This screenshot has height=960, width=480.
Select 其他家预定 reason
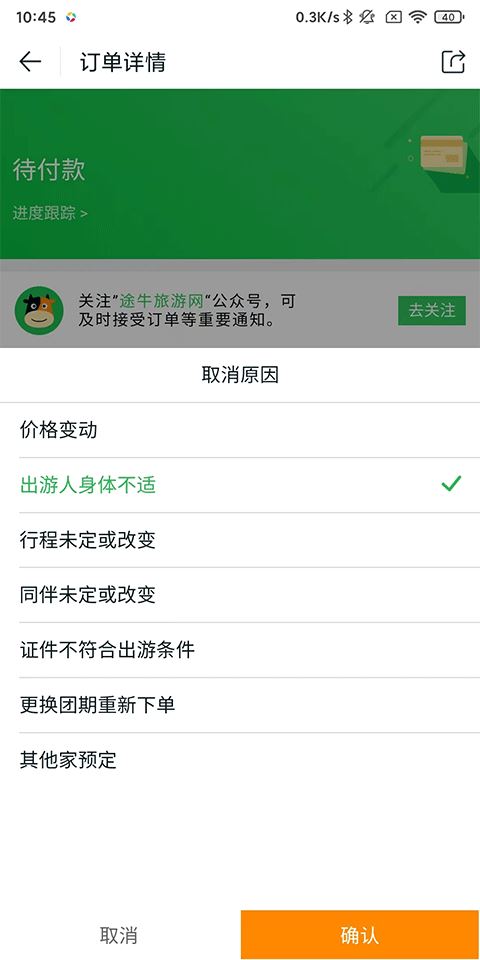pos(240,760)
